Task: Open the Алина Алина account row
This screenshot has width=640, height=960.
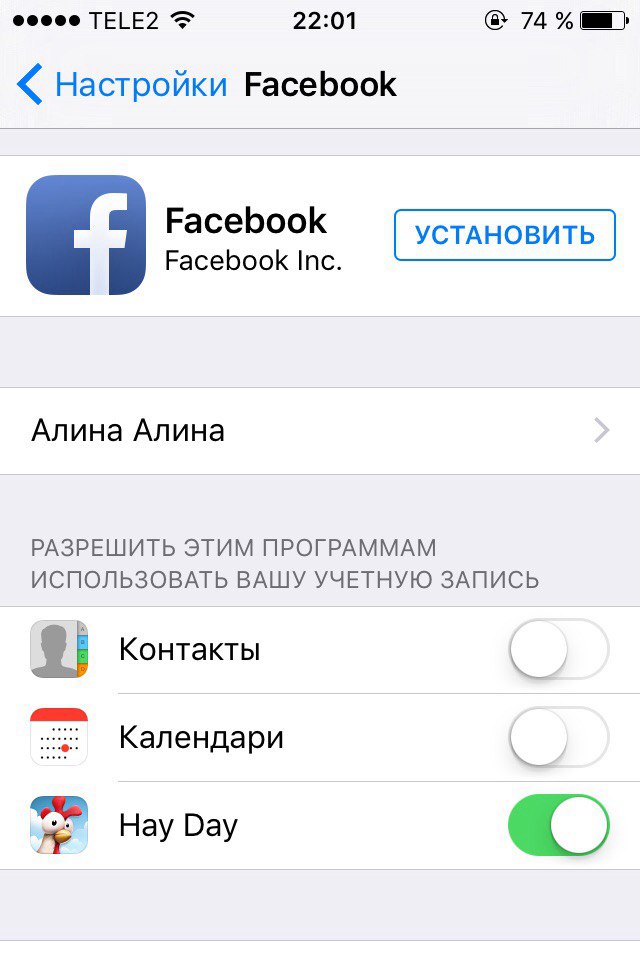Action: coord(320,431)
